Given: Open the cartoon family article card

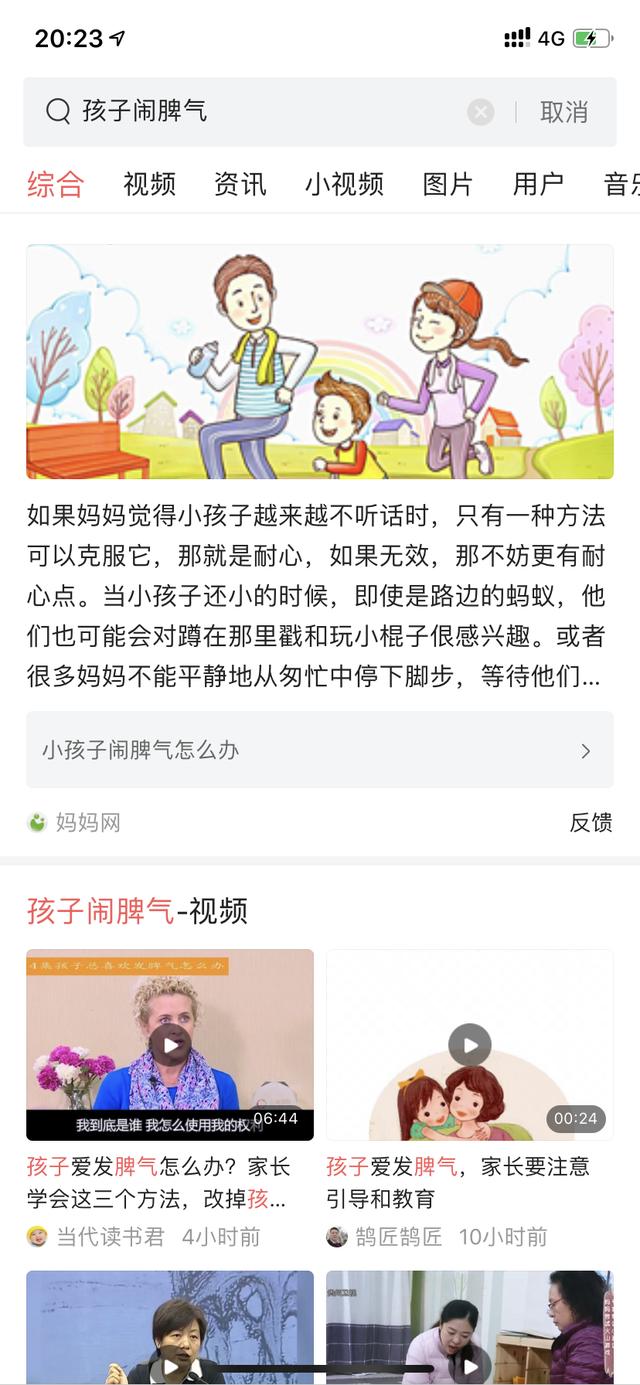Looking at the screenshot, I should 319,362.
